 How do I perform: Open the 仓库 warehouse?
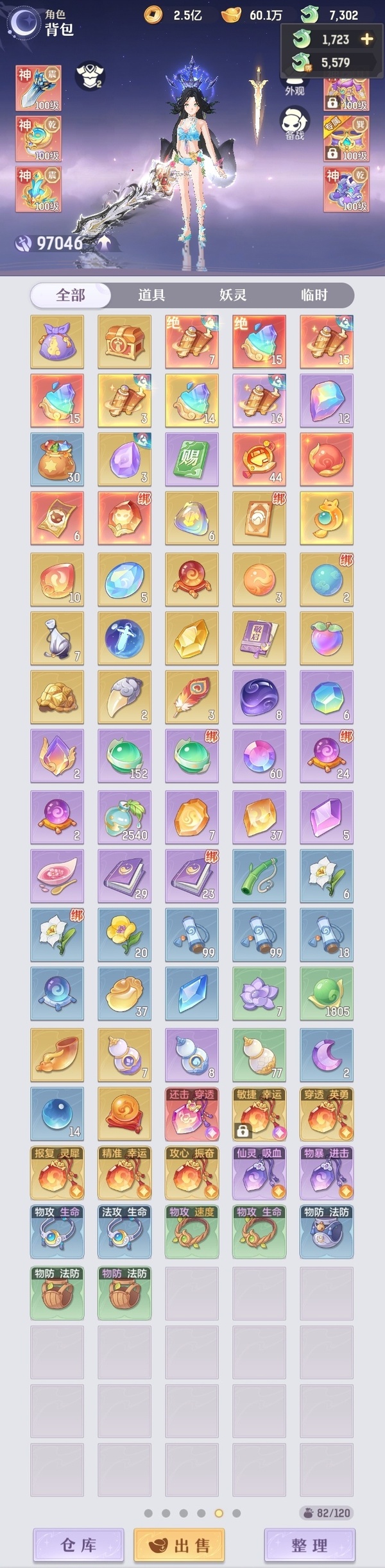click(x=78, y=1545)
